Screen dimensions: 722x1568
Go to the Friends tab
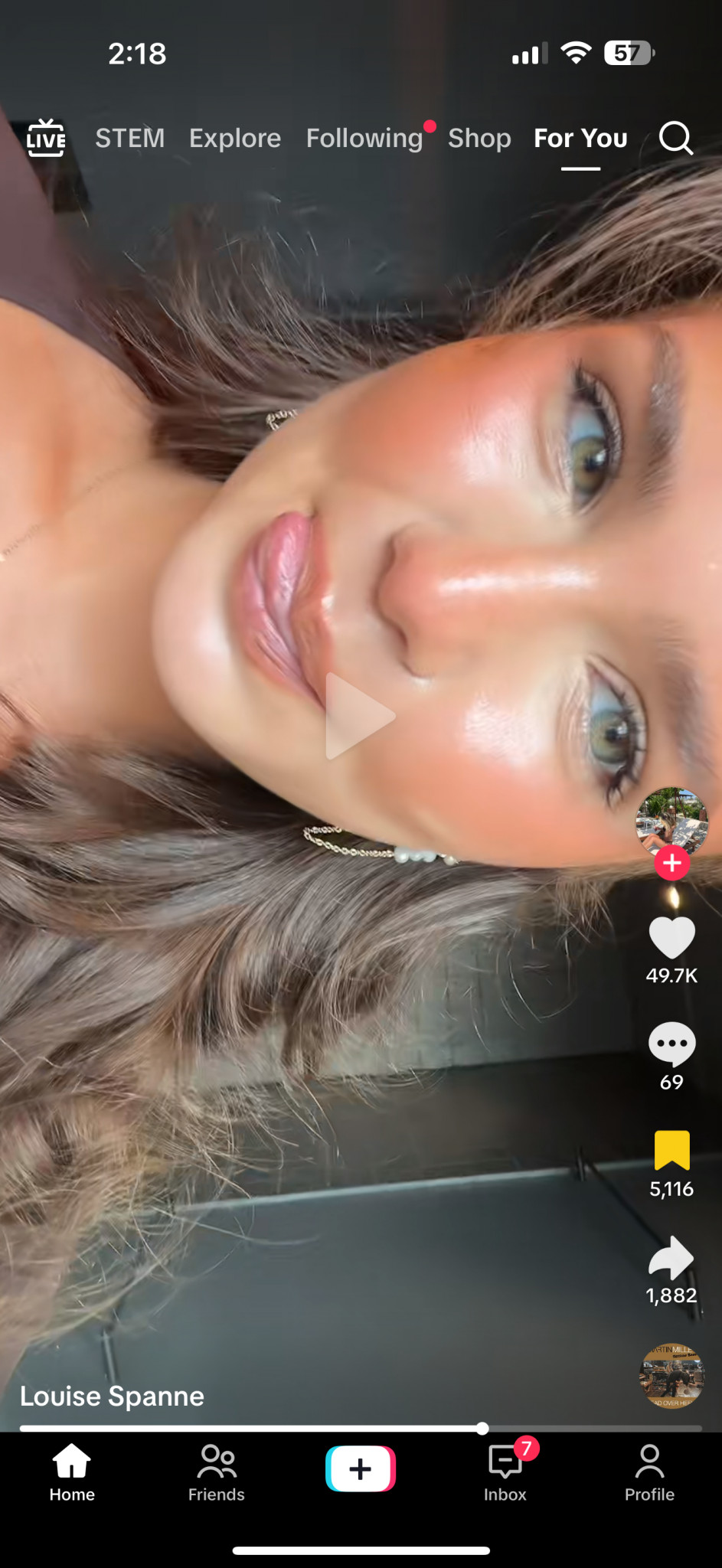217,1473
